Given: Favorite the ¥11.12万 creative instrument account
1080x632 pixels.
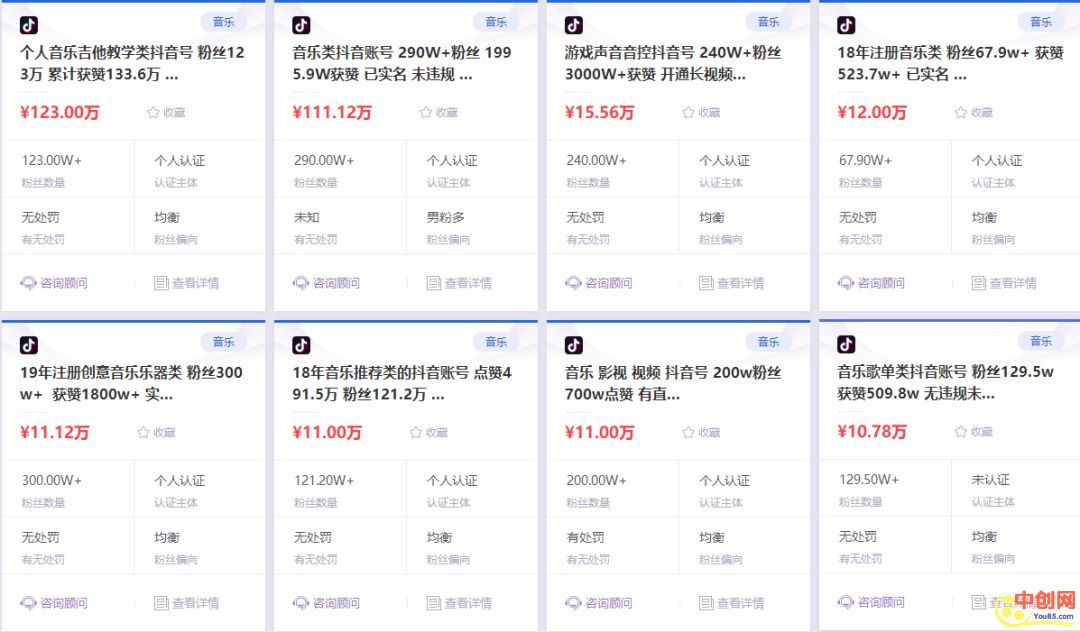Looking at the screenshot, I should click(x=157, y=433).
